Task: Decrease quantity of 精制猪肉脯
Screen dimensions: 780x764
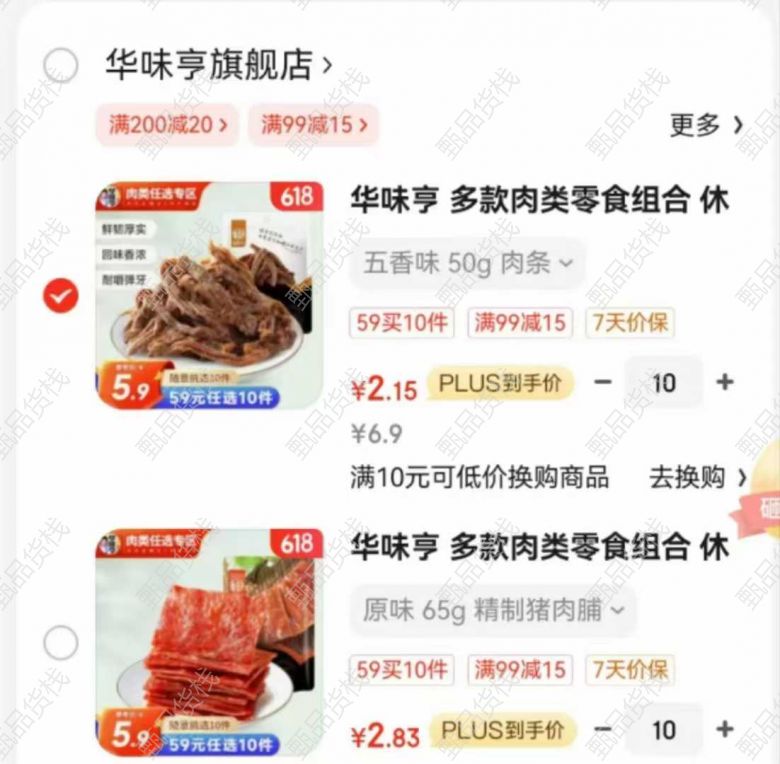Action: 602,730
